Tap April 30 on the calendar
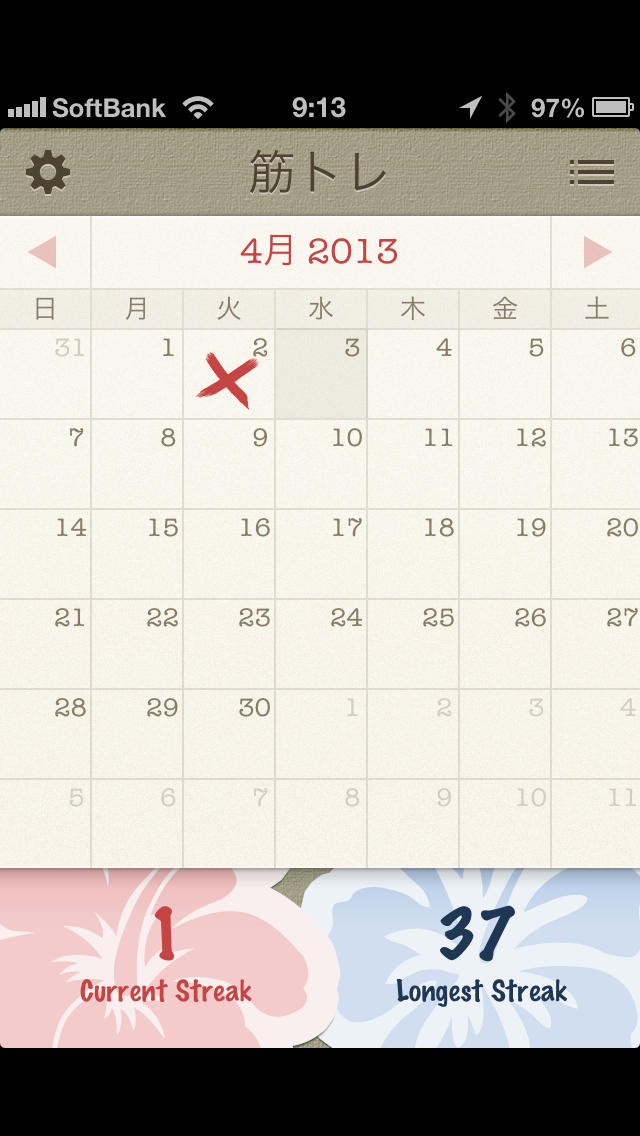Screen dimensions: 640x1136 click(x=229, y=734)
